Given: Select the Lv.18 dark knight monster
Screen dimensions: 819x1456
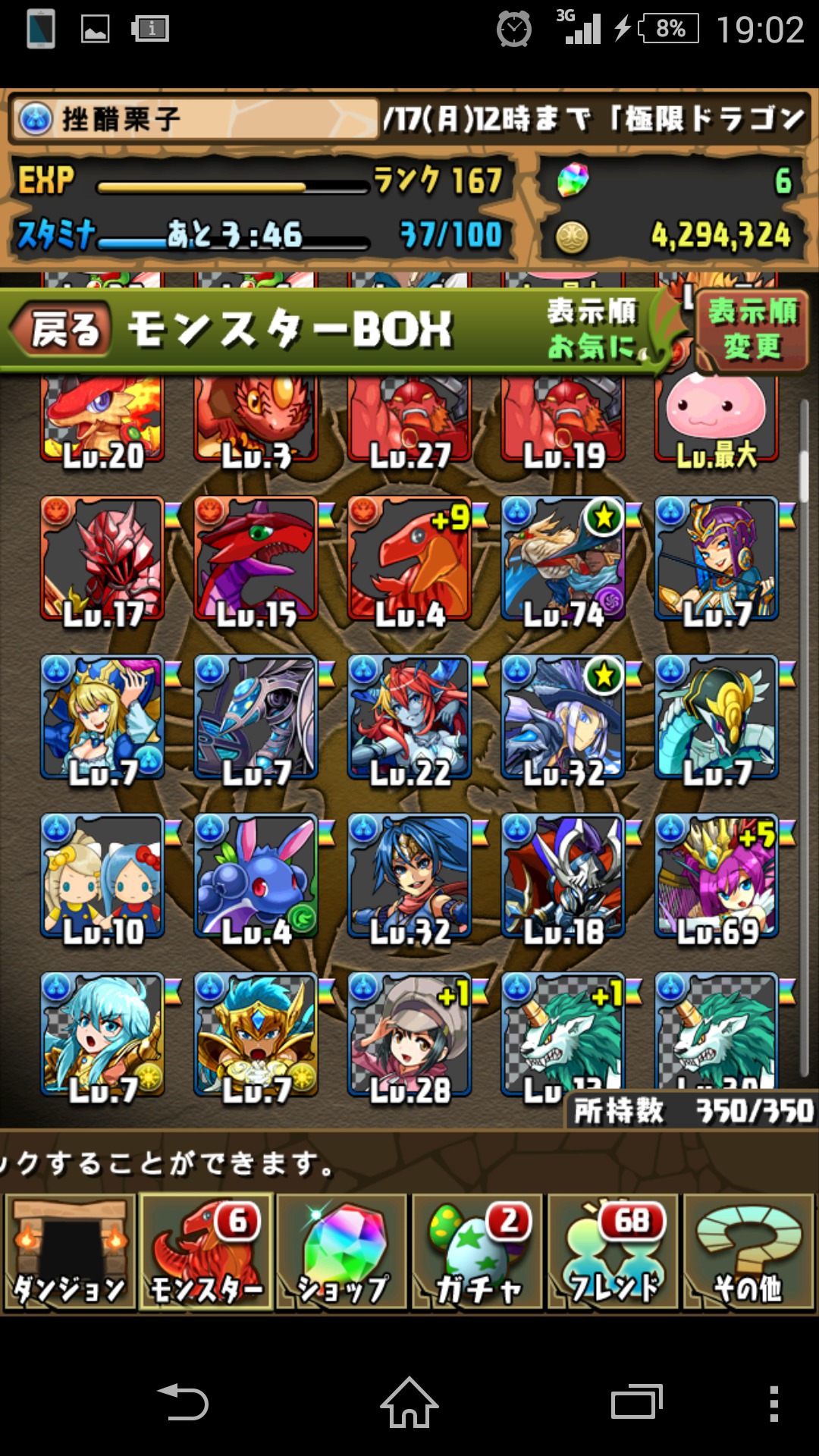Looking at the screenshot, I should tap(563, 877).
